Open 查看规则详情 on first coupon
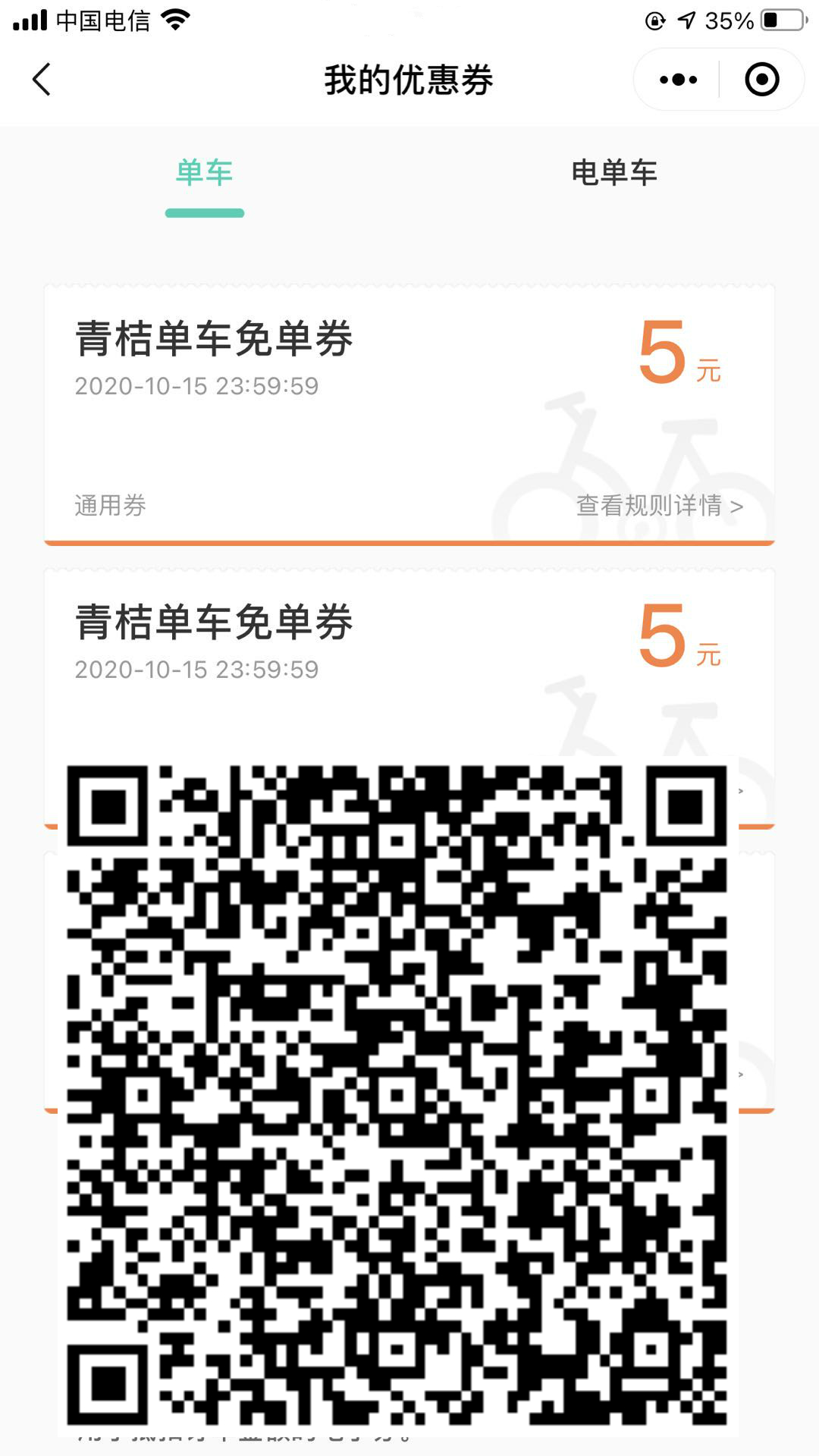Screen dimensions: 819x1456 pos(658,506)
